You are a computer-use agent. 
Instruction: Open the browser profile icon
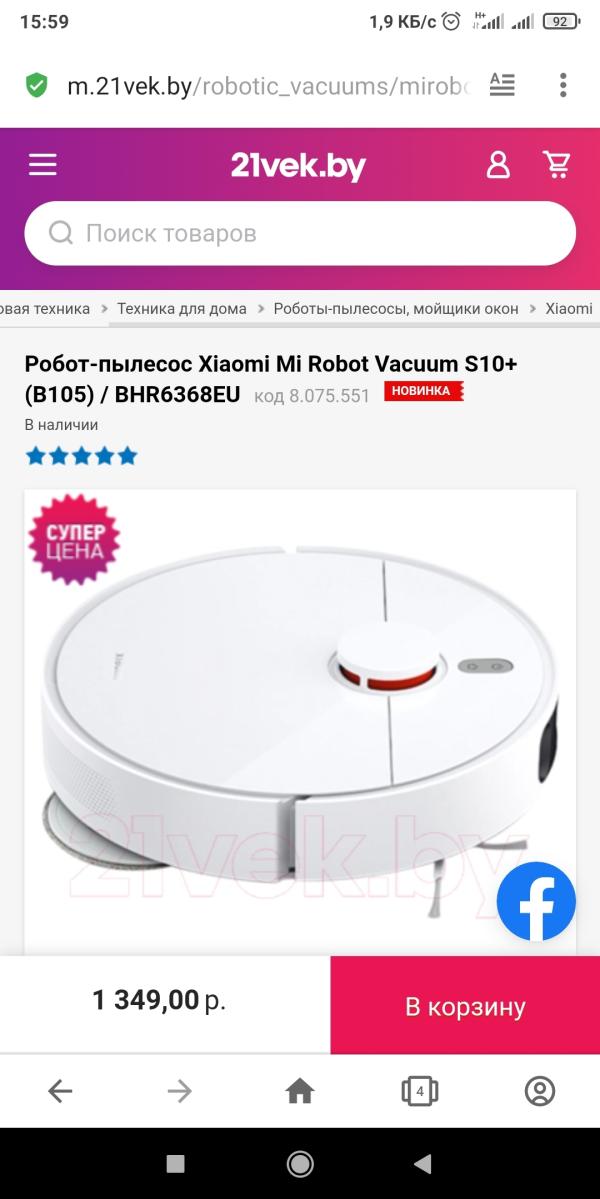coord(540,1091)
